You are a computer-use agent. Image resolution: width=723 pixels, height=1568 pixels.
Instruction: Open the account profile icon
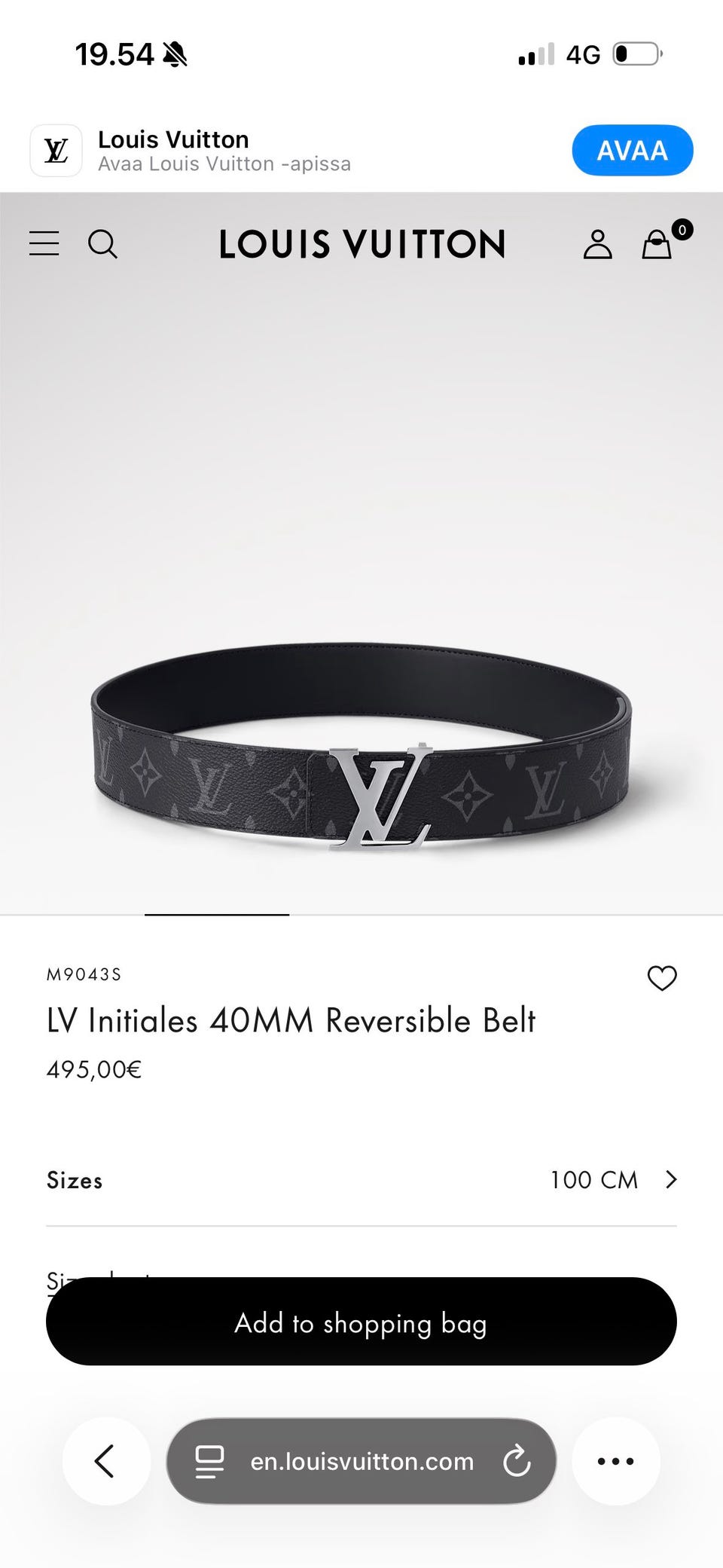(x=597, y=244)
